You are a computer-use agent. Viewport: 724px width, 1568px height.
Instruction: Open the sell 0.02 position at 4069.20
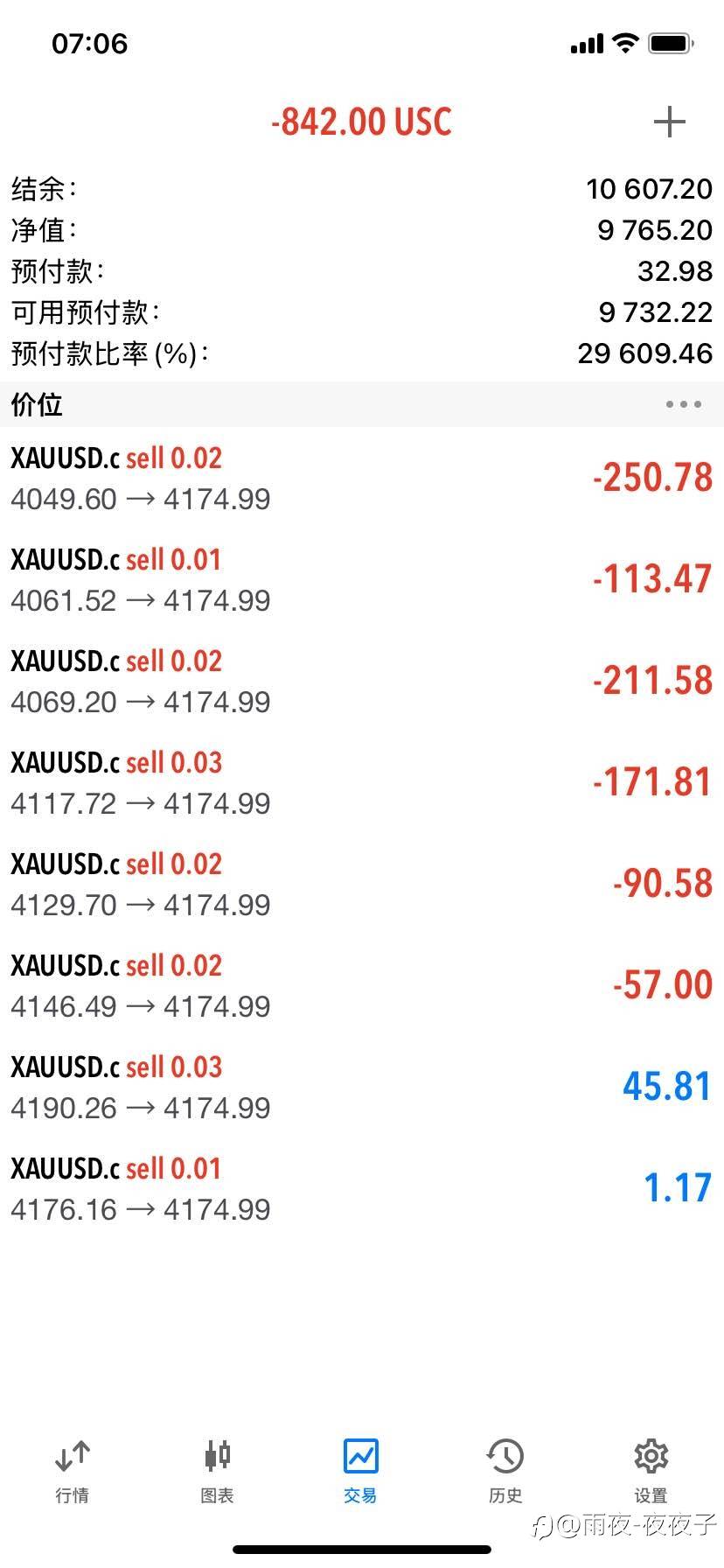[362, 681]
